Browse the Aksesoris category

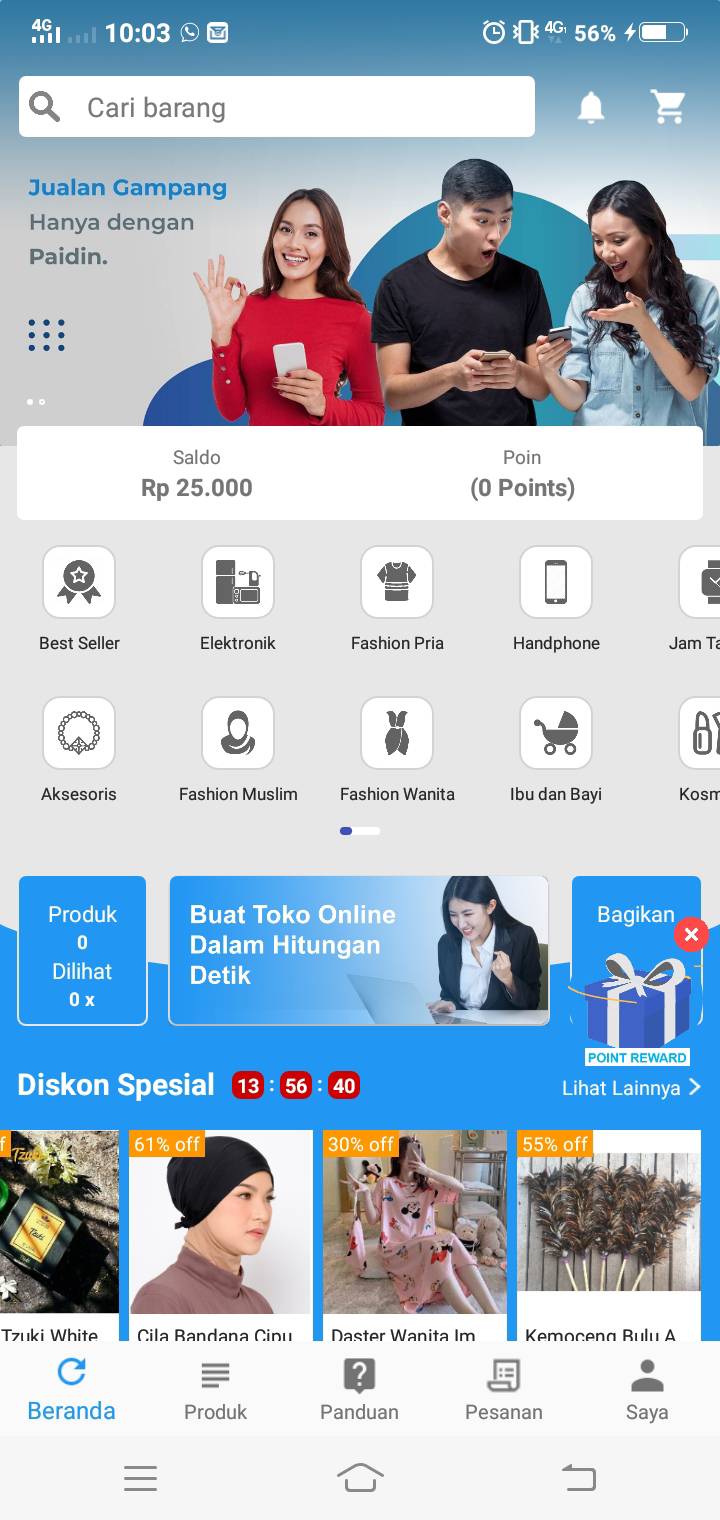point(79,750)
